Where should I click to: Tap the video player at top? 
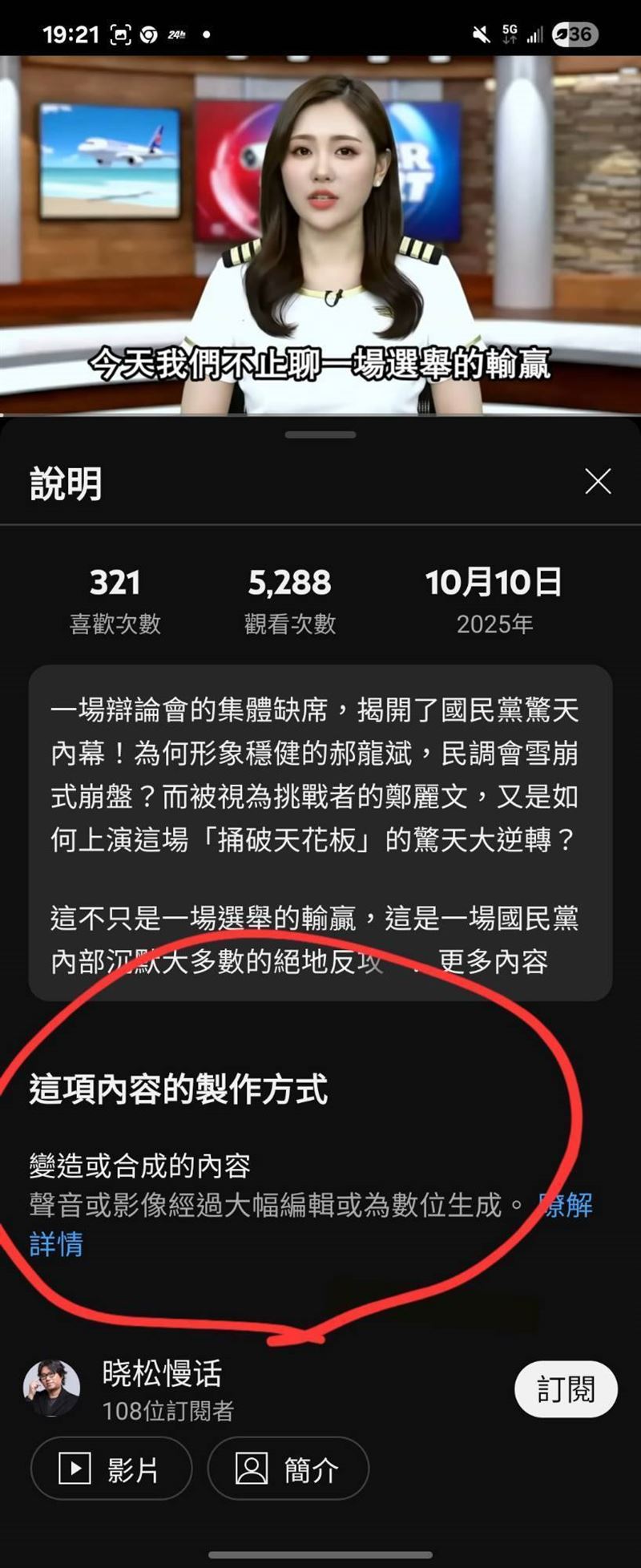(320, 234)
